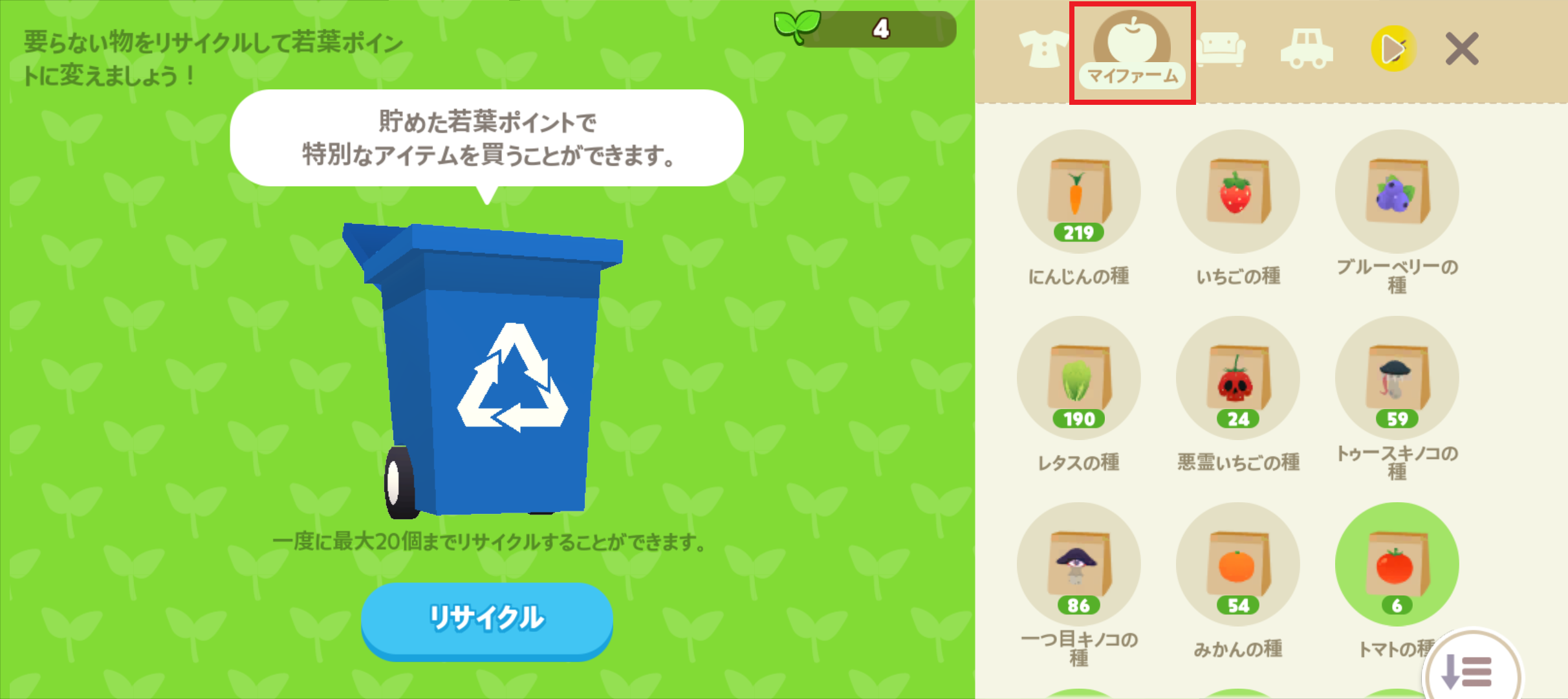The height and width of the screenshot is (699, 1568).
Task: Open the yellow play icon tab
Action: 1392,49
